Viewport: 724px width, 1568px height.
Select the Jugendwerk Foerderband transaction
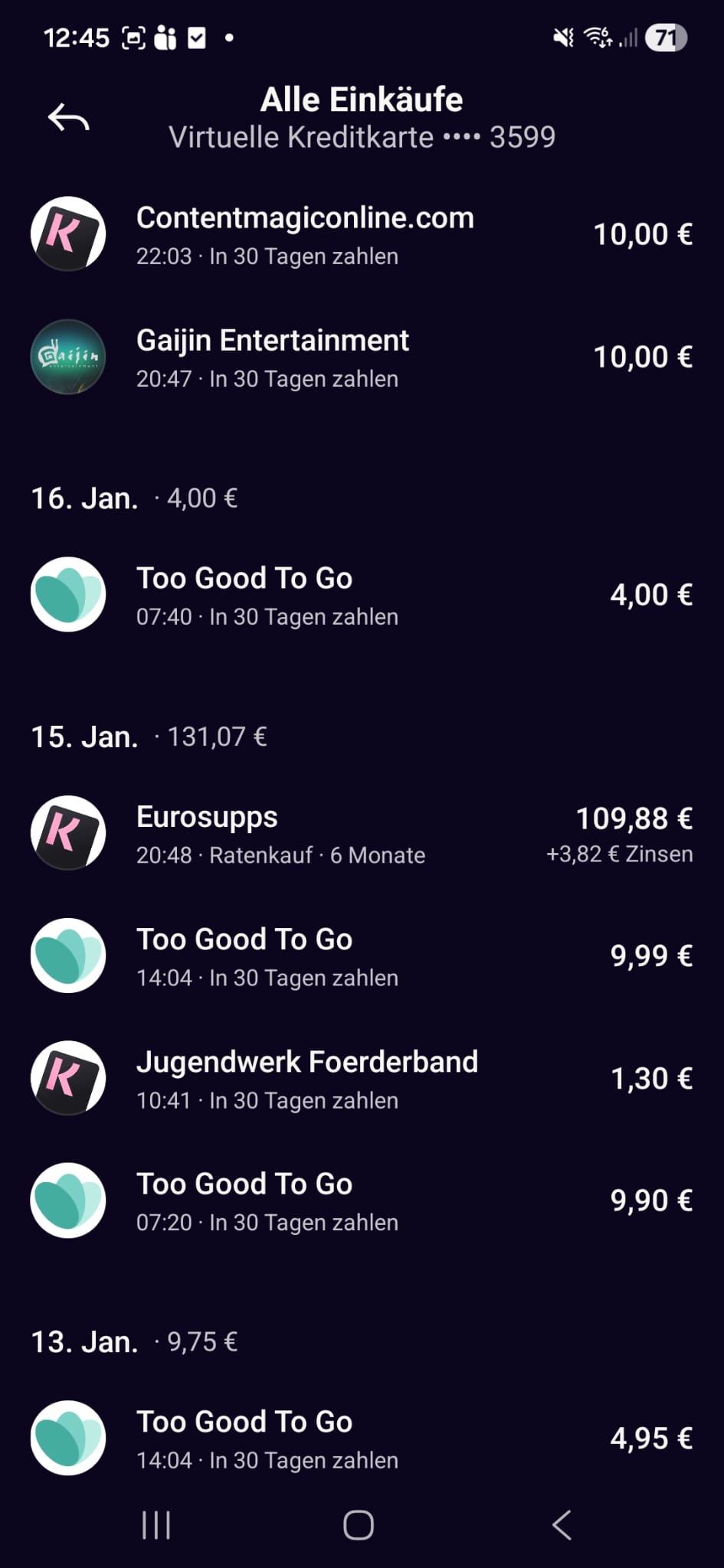pos(362,1079)
